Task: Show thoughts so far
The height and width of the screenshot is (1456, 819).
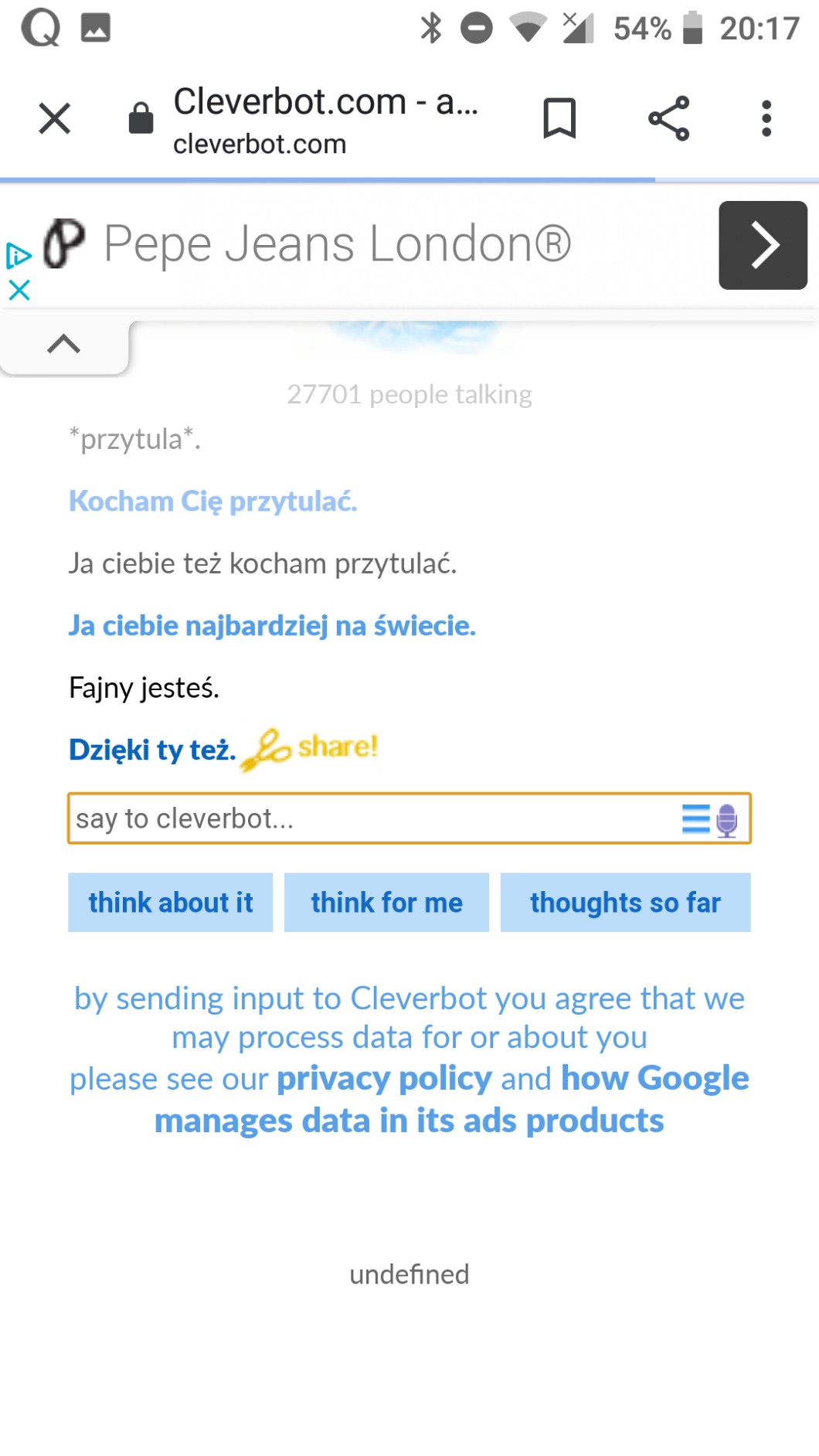Action: coord(625,903)
